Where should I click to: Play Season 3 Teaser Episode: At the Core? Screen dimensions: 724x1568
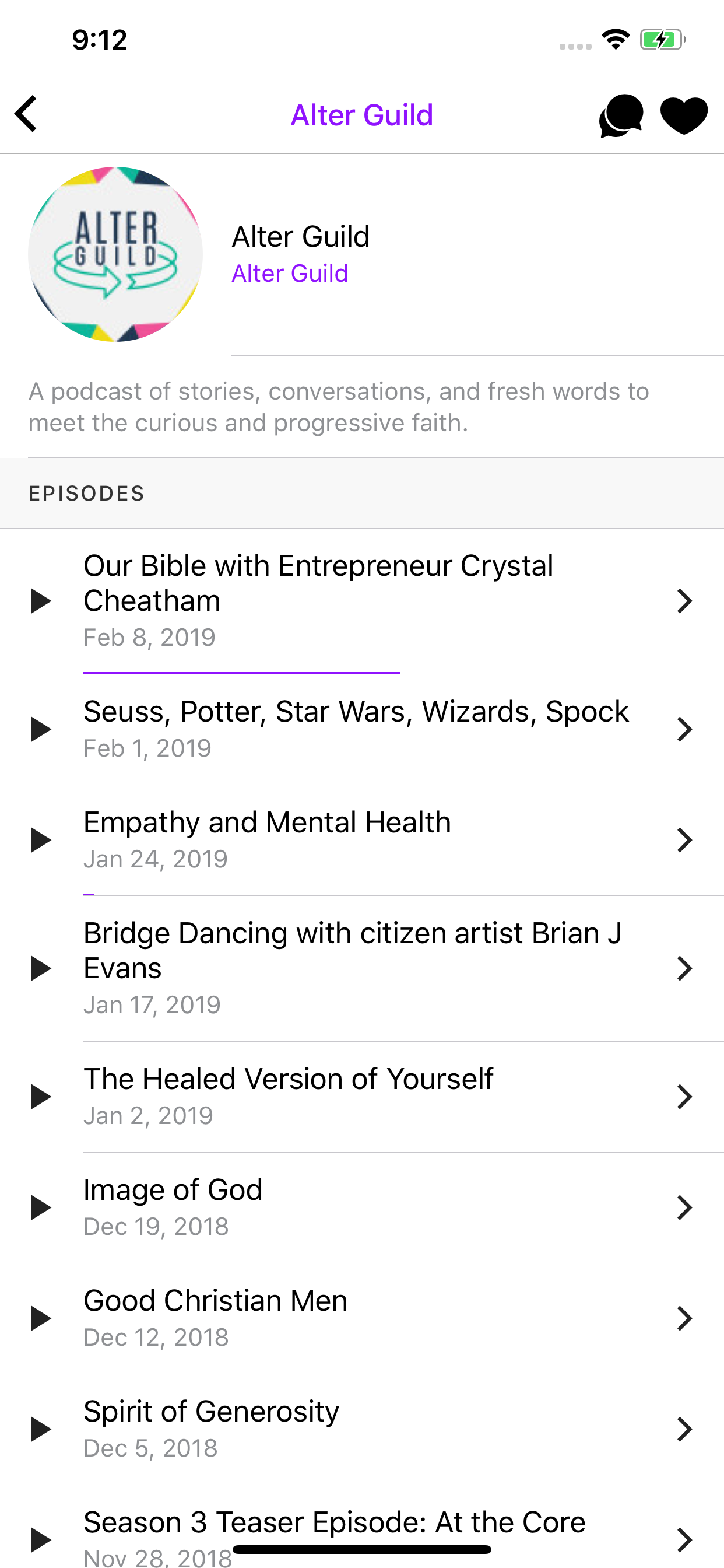[41, 1540]
